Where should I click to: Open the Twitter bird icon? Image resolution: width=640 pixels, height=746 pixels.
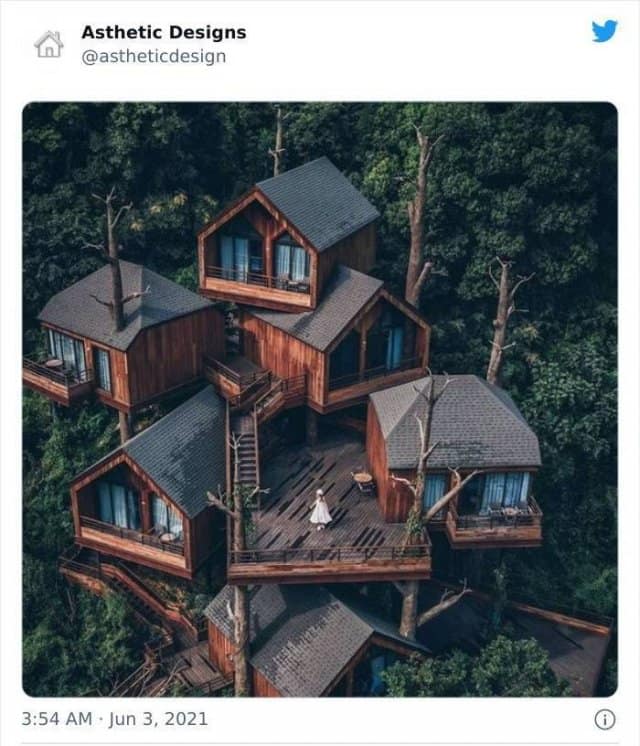click(604, 31)
